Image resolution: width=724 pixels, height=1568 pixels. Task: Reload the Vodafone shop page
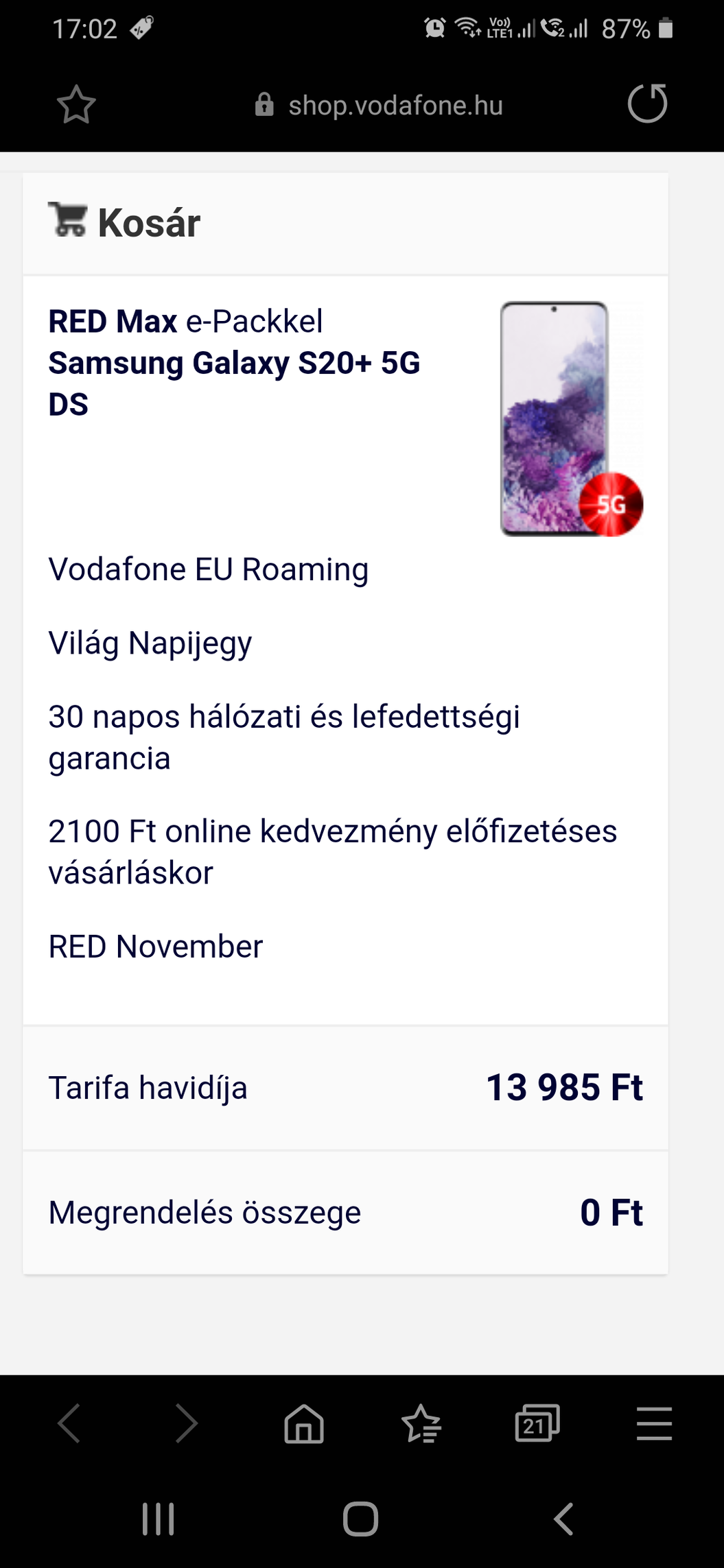tap(647, 104)
